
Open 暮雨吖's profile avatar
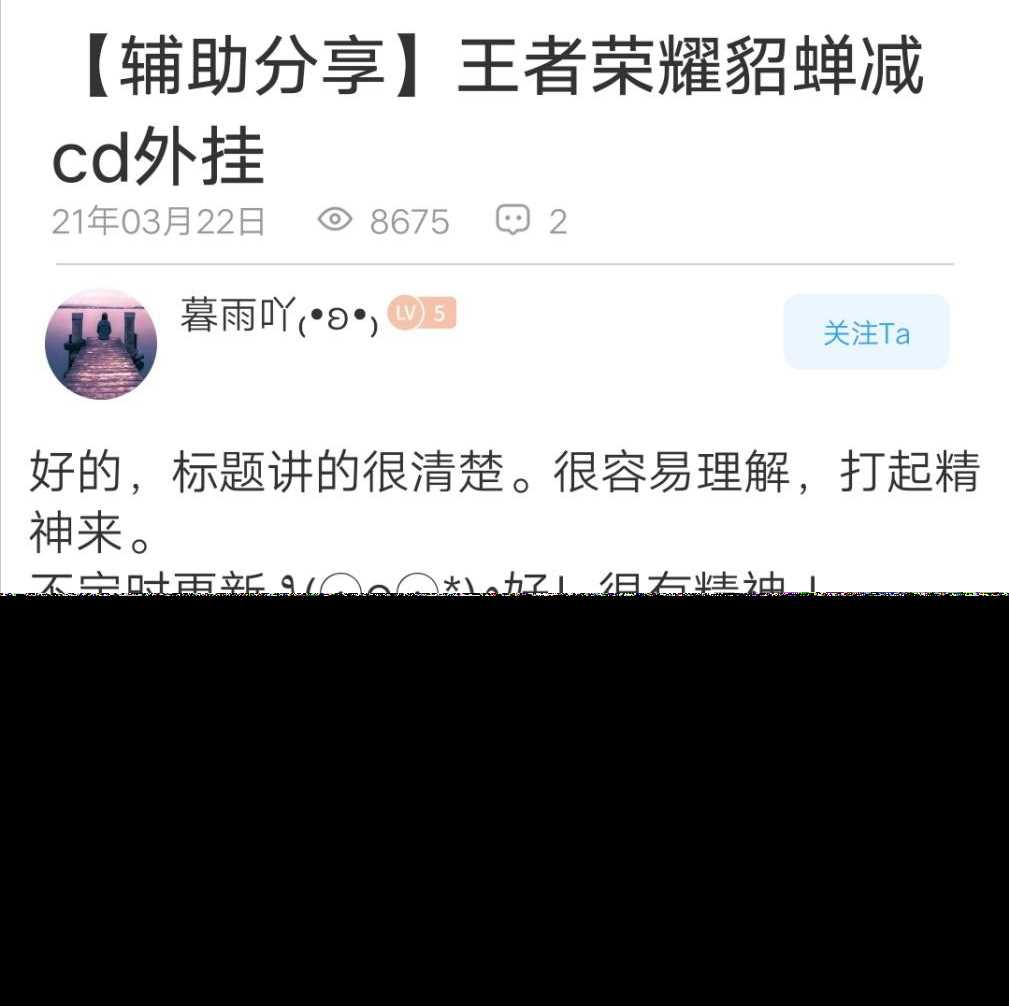coord(101,344)
